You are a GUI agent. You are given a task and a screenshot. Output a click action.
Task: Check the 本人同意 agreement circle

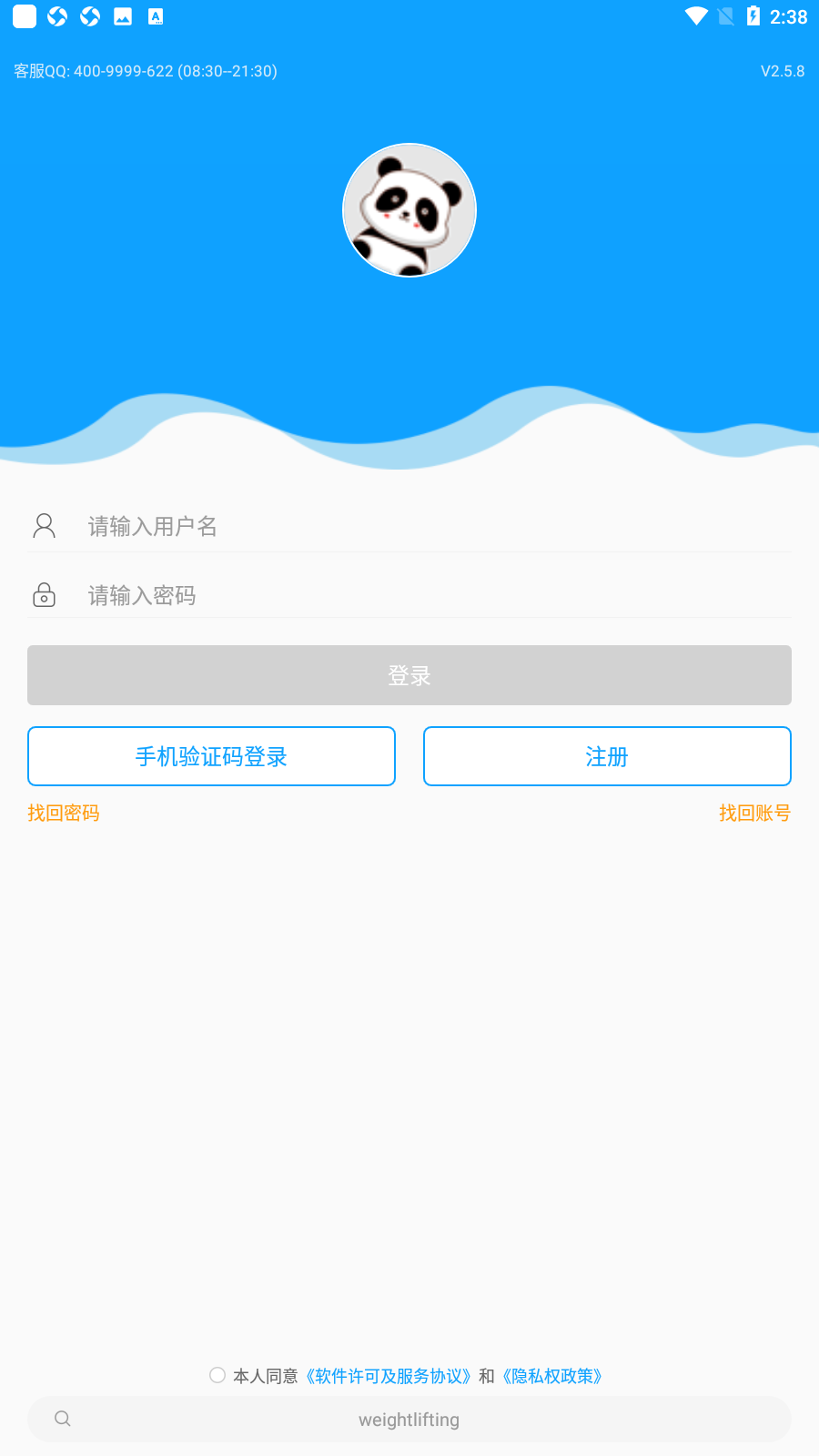coord(217,1375)
